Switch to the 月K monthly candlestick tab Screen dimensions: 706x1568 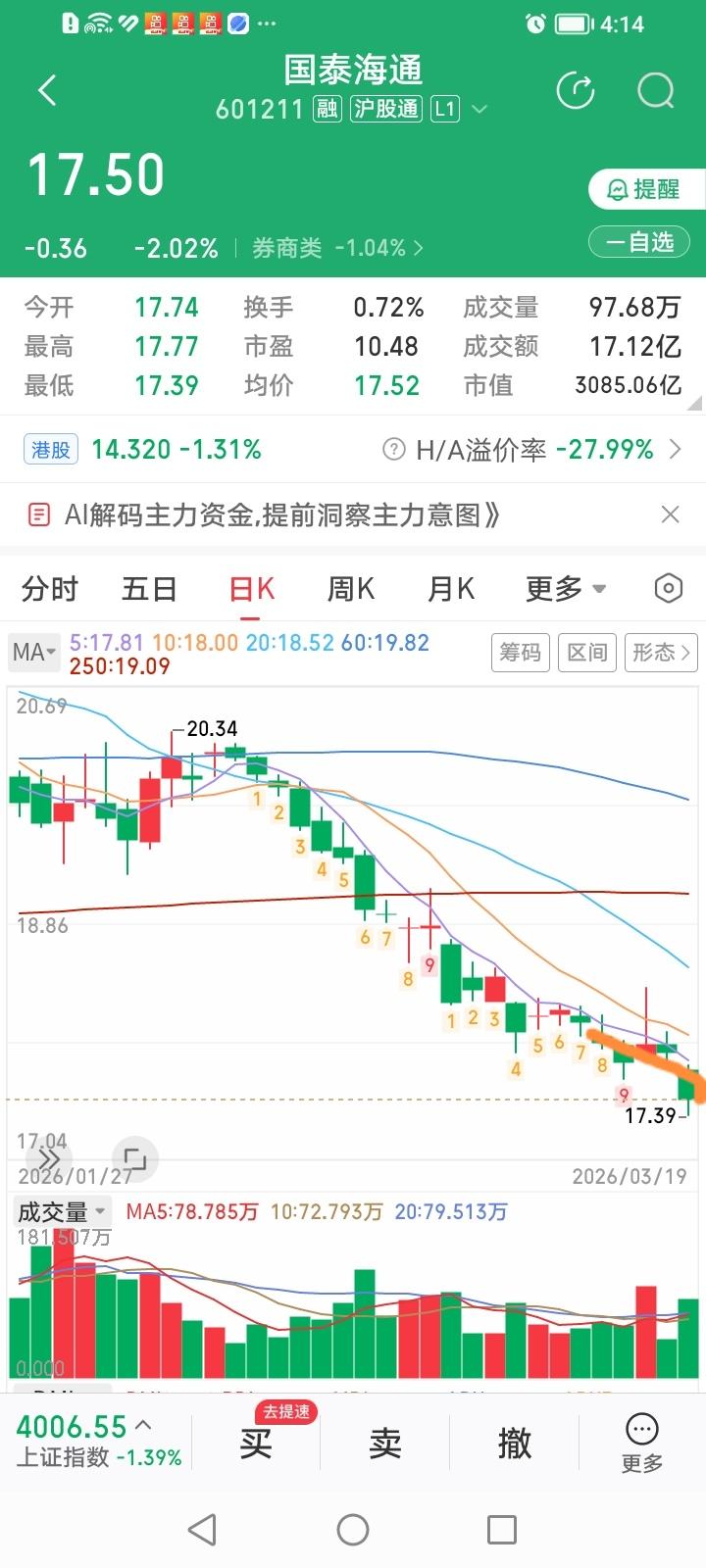(449, 588)
